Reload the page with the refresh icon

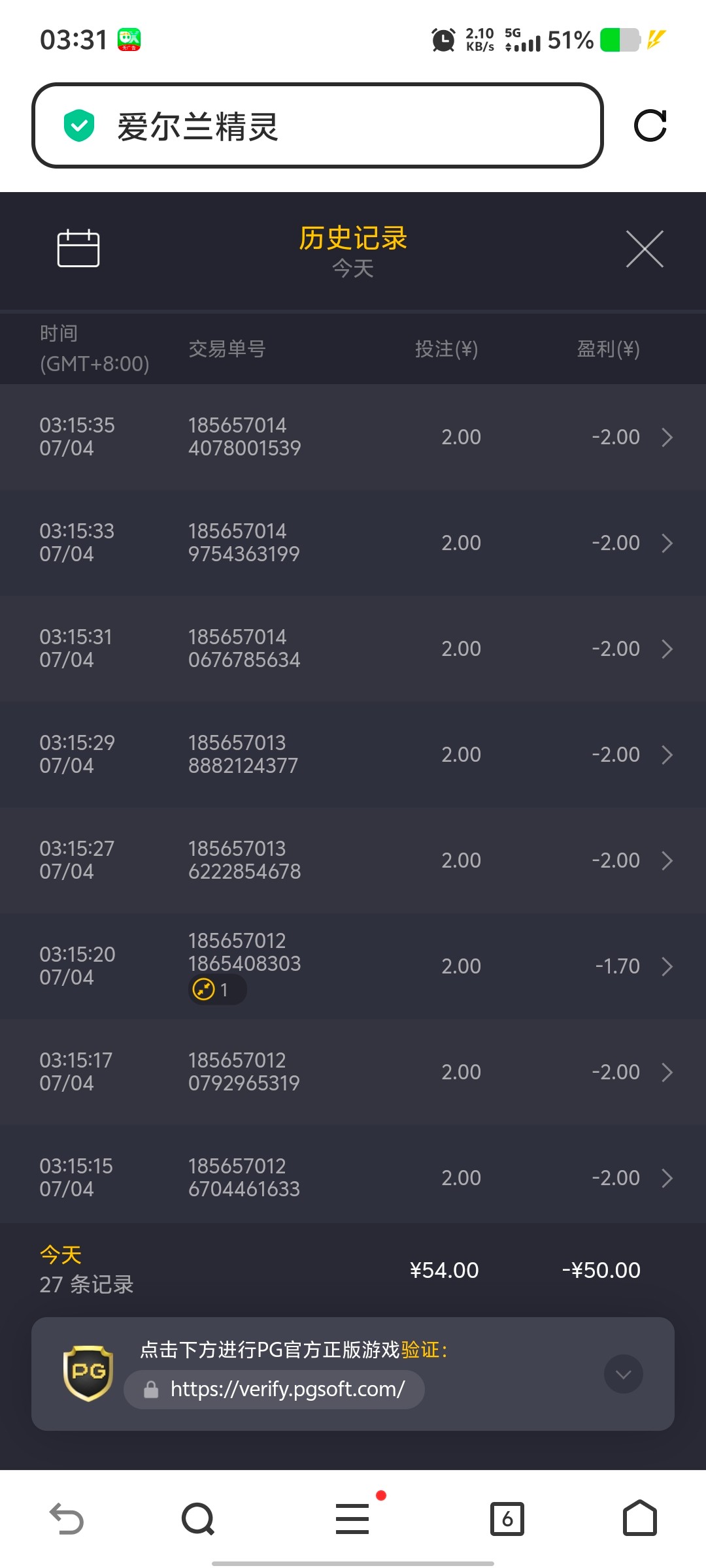[x=650, y=125]
